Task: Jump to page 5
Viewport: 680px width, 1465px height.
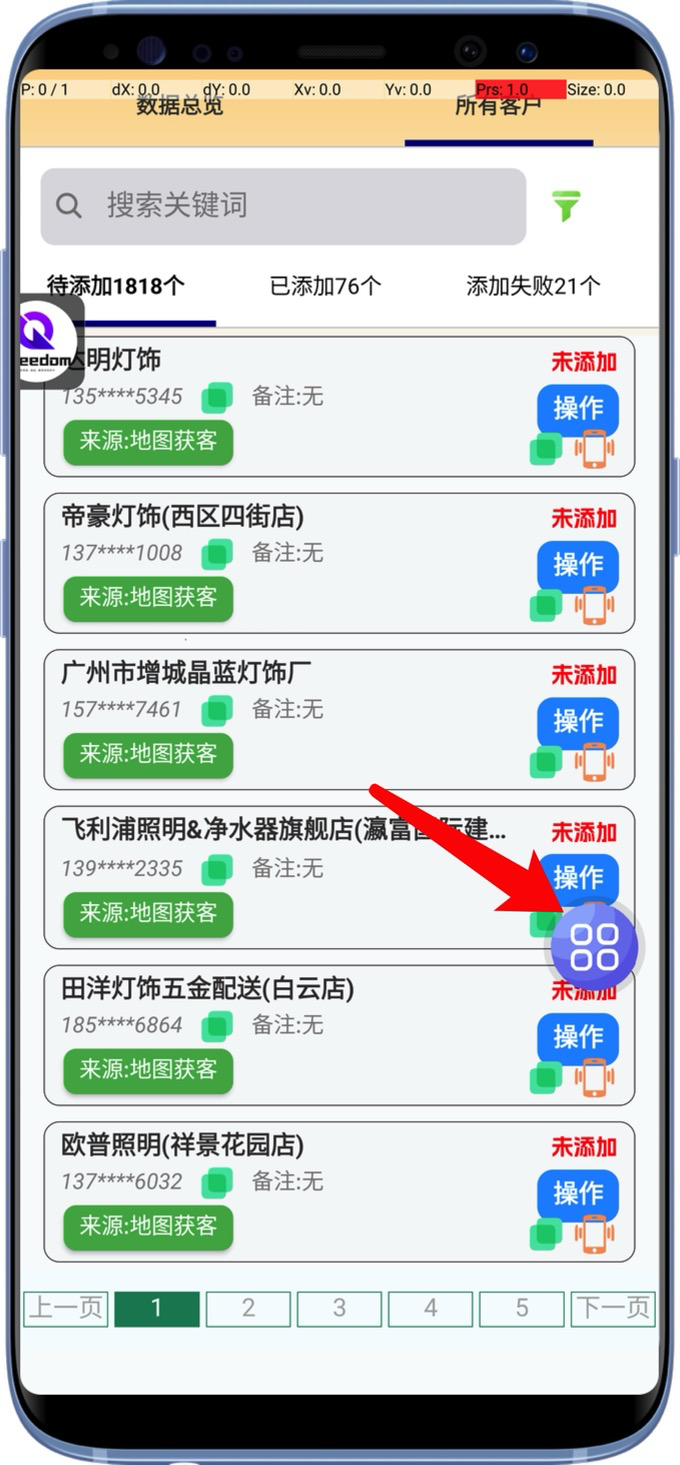Action: [x=521, y=1308]
